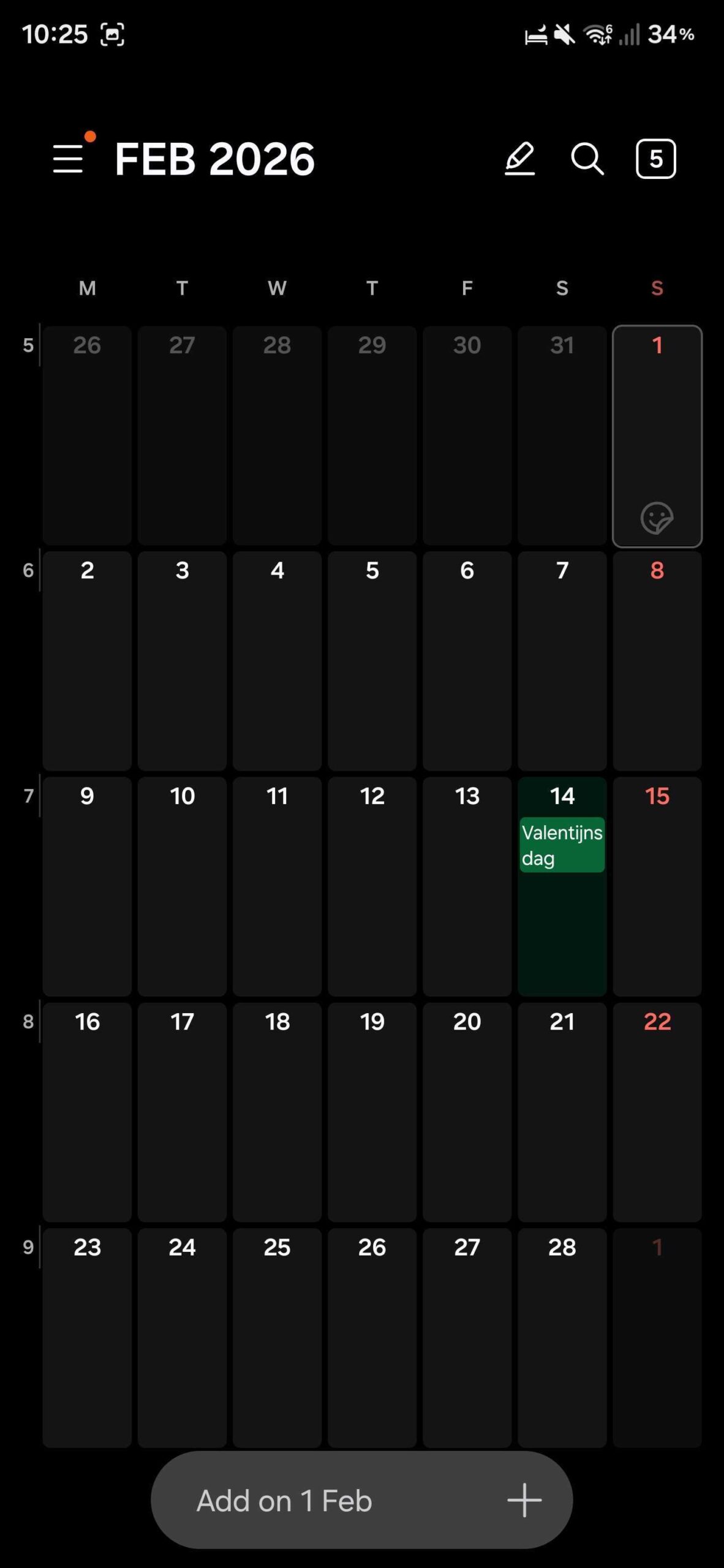Open the navigation drawer menu
The width and height of the screenshot is (724, 1568).
click(x=68, y=158)
